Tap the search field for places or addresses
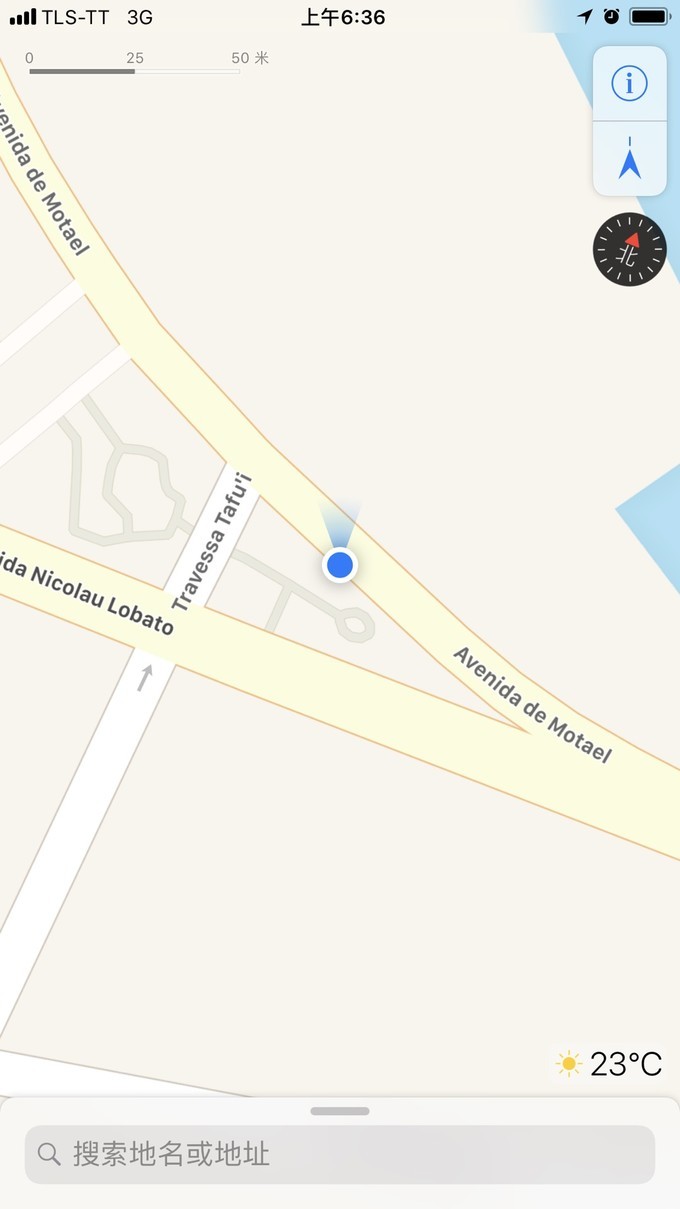This screenshot has height=1209, width=680. click(x=340, y=1154)
